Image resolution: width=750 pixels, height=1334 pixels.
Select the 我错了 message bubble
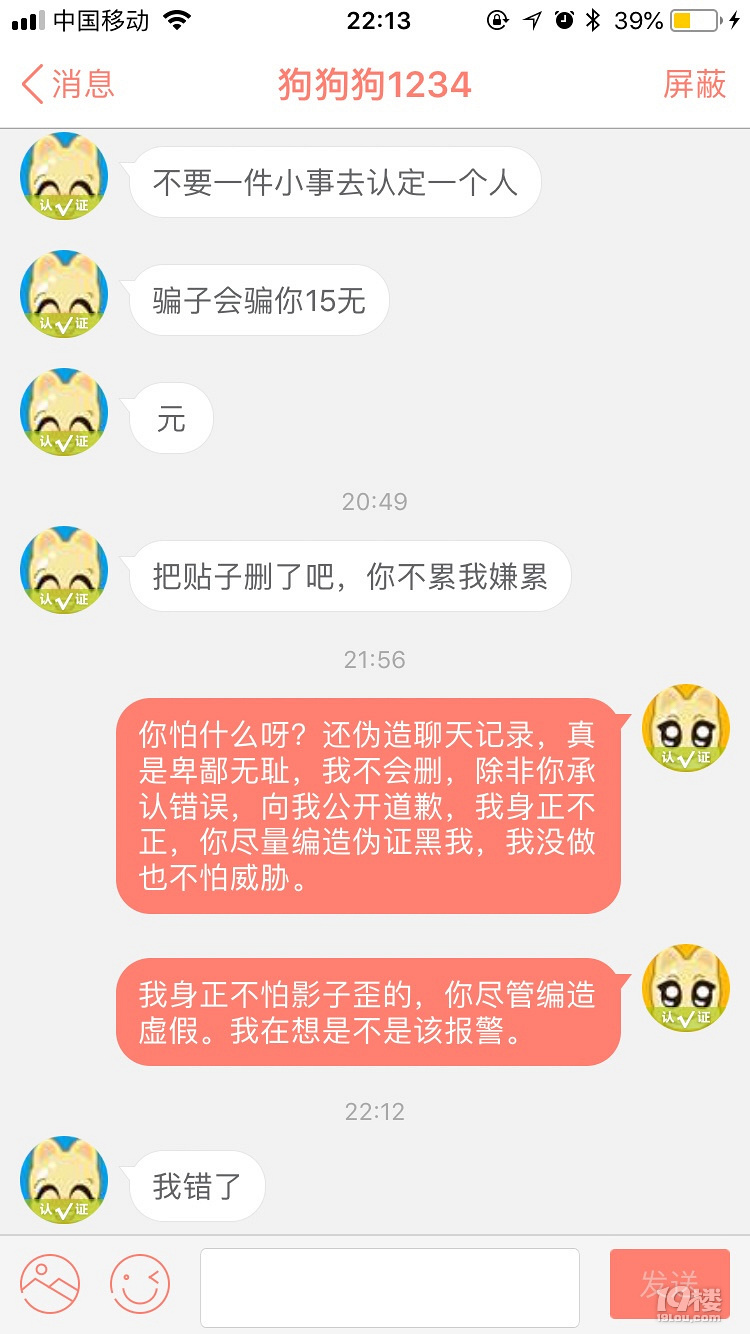click(x=196, y=1186)
